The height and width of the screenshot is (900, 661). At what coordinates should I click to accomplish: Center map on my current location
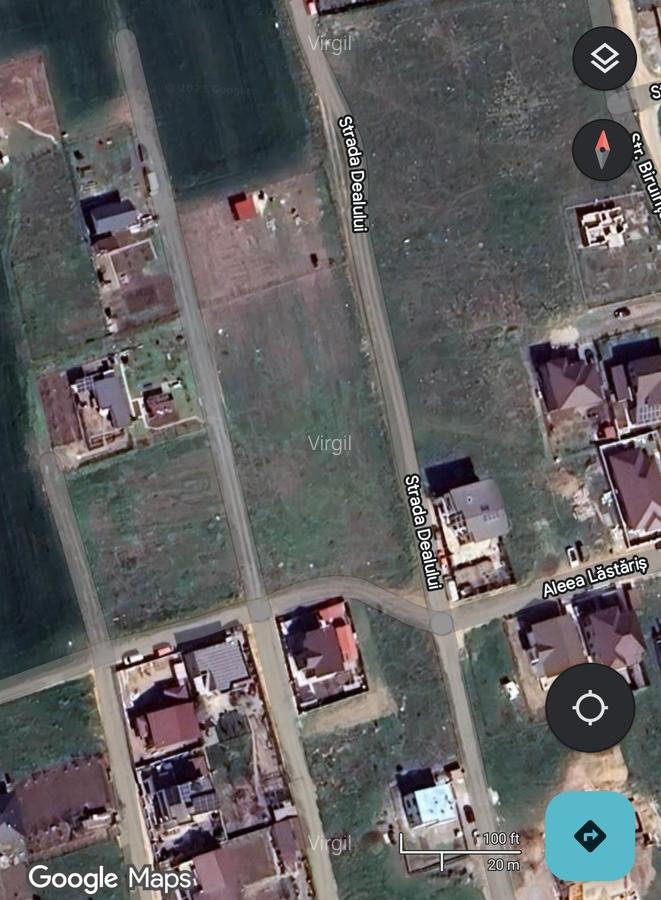point(590,708)
